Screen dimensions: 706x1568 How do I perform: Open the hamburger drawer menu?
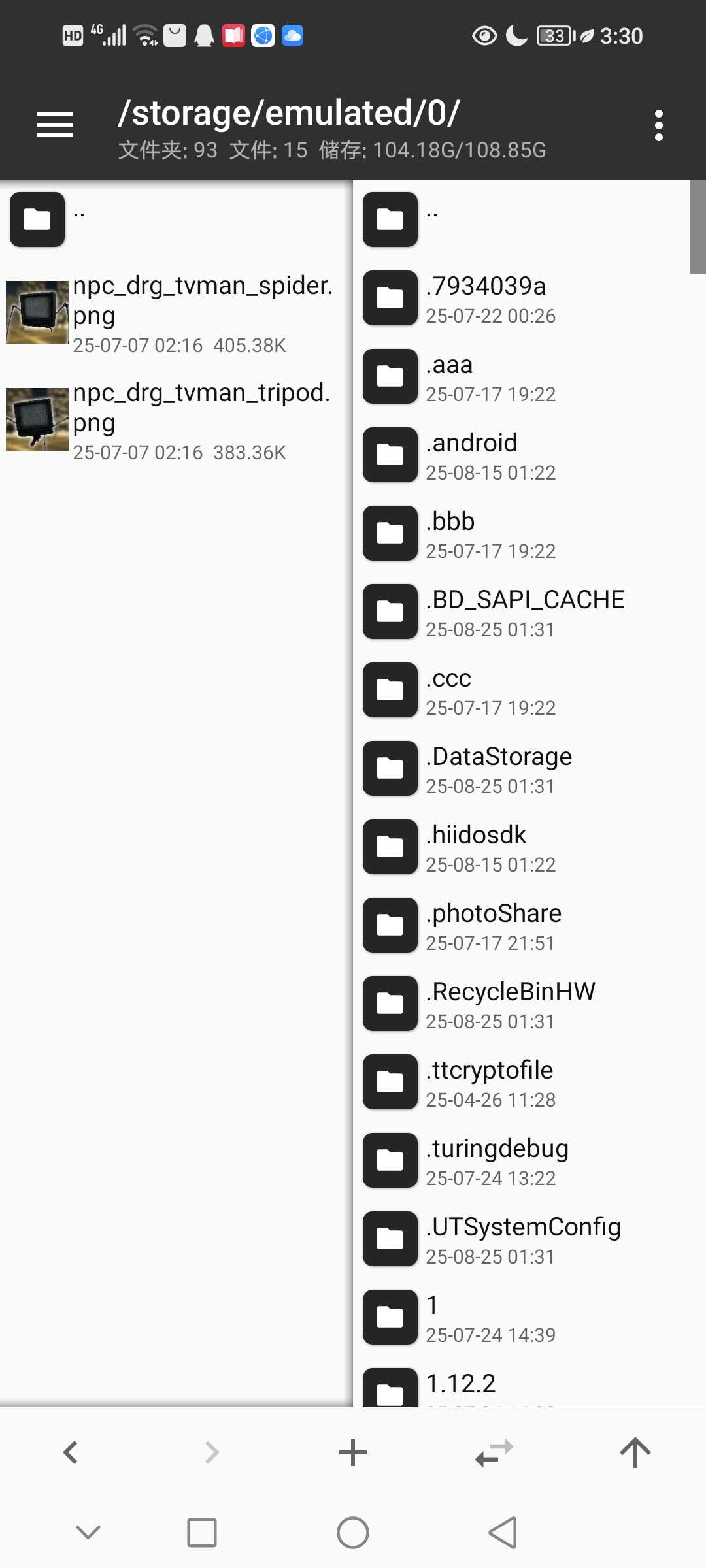tap(55, 125)
